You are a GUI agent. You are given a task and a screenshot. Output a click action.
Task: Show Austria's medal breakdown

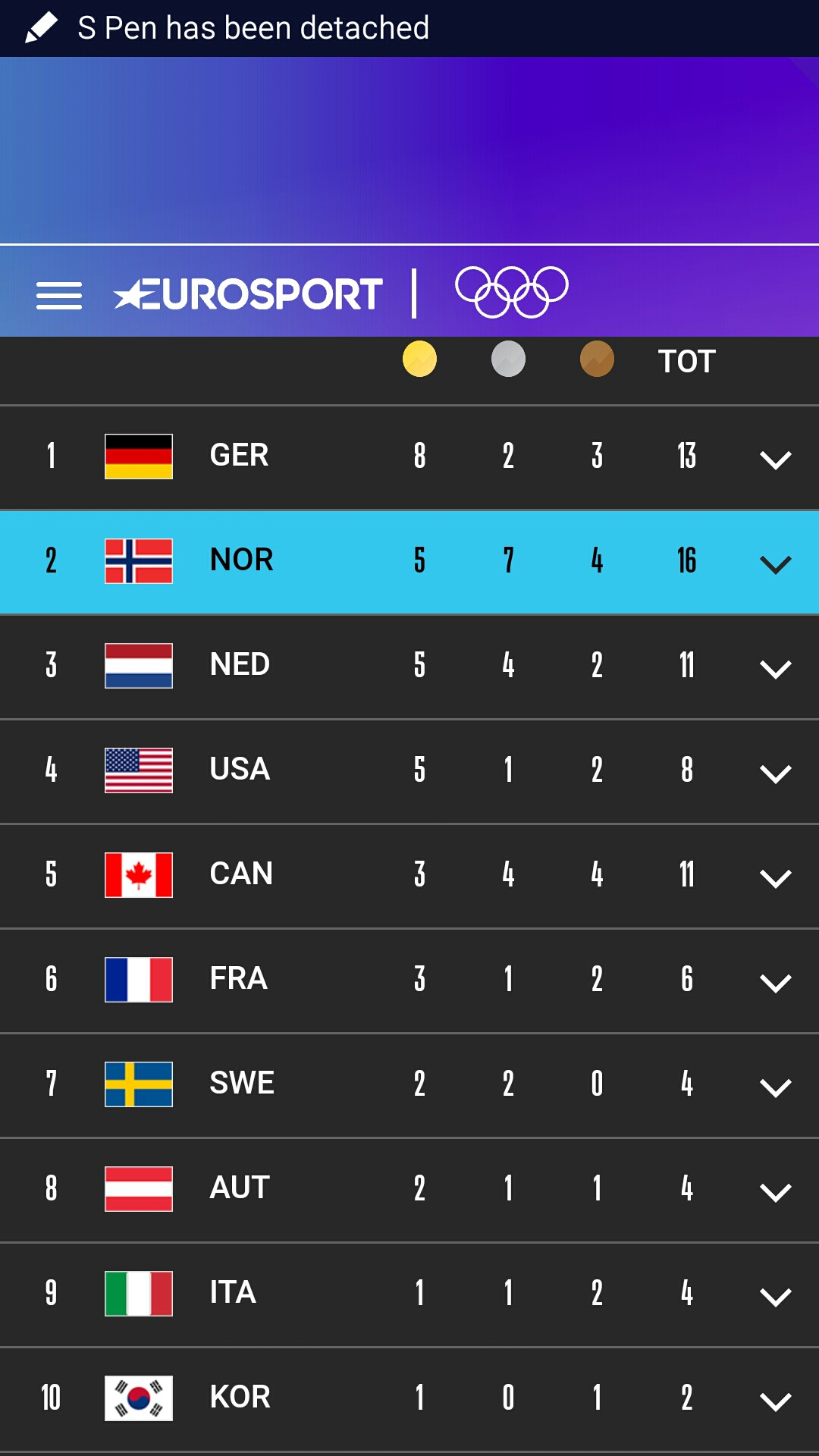tap(775, 1192)
